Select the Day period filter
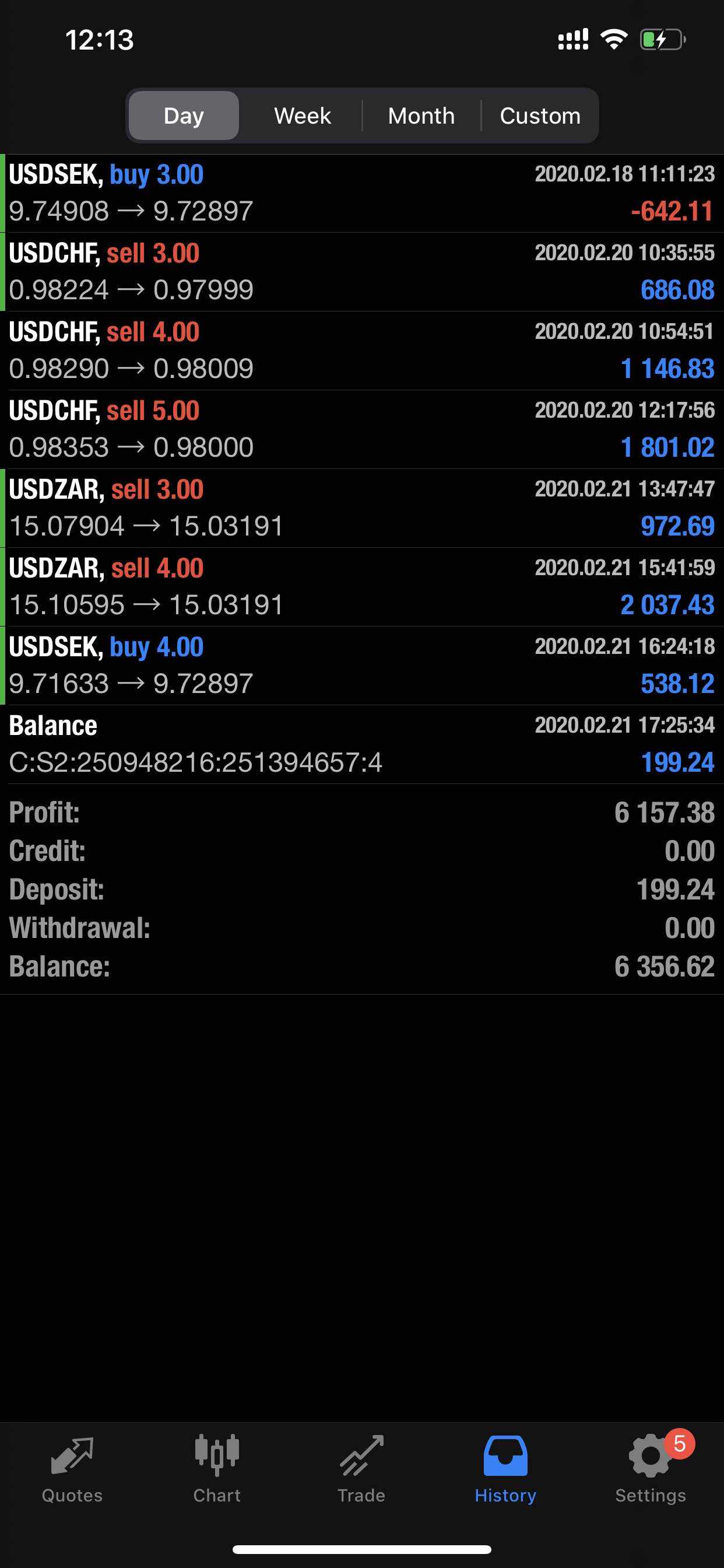Screen dimensions: 724x1568 click(x=183, y=116)
